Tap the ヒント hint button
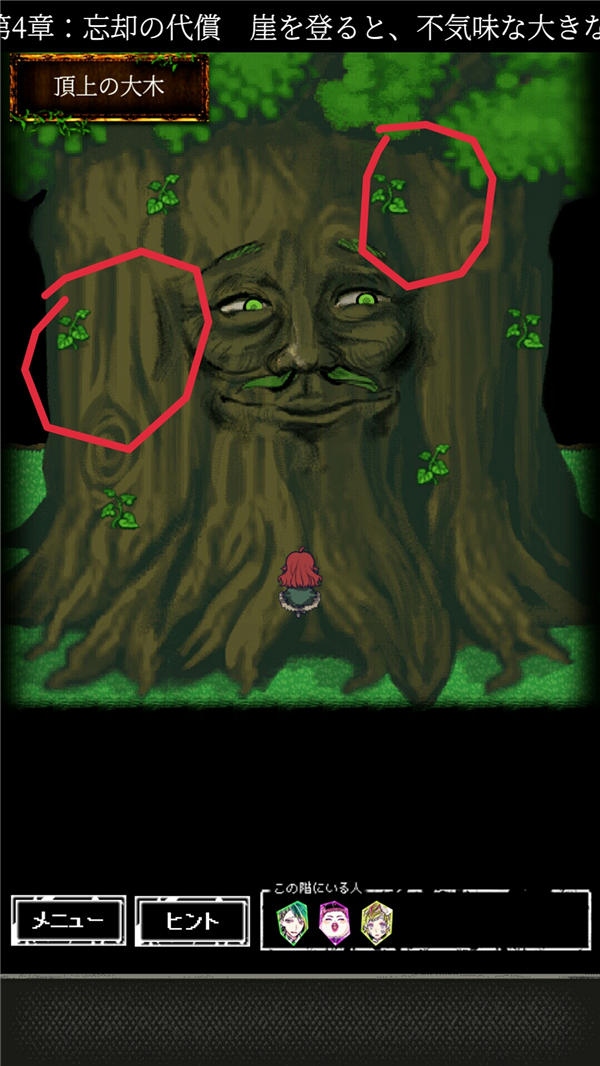The width and height of the screenshot is (600, 1066). click(x=192, y=921)
